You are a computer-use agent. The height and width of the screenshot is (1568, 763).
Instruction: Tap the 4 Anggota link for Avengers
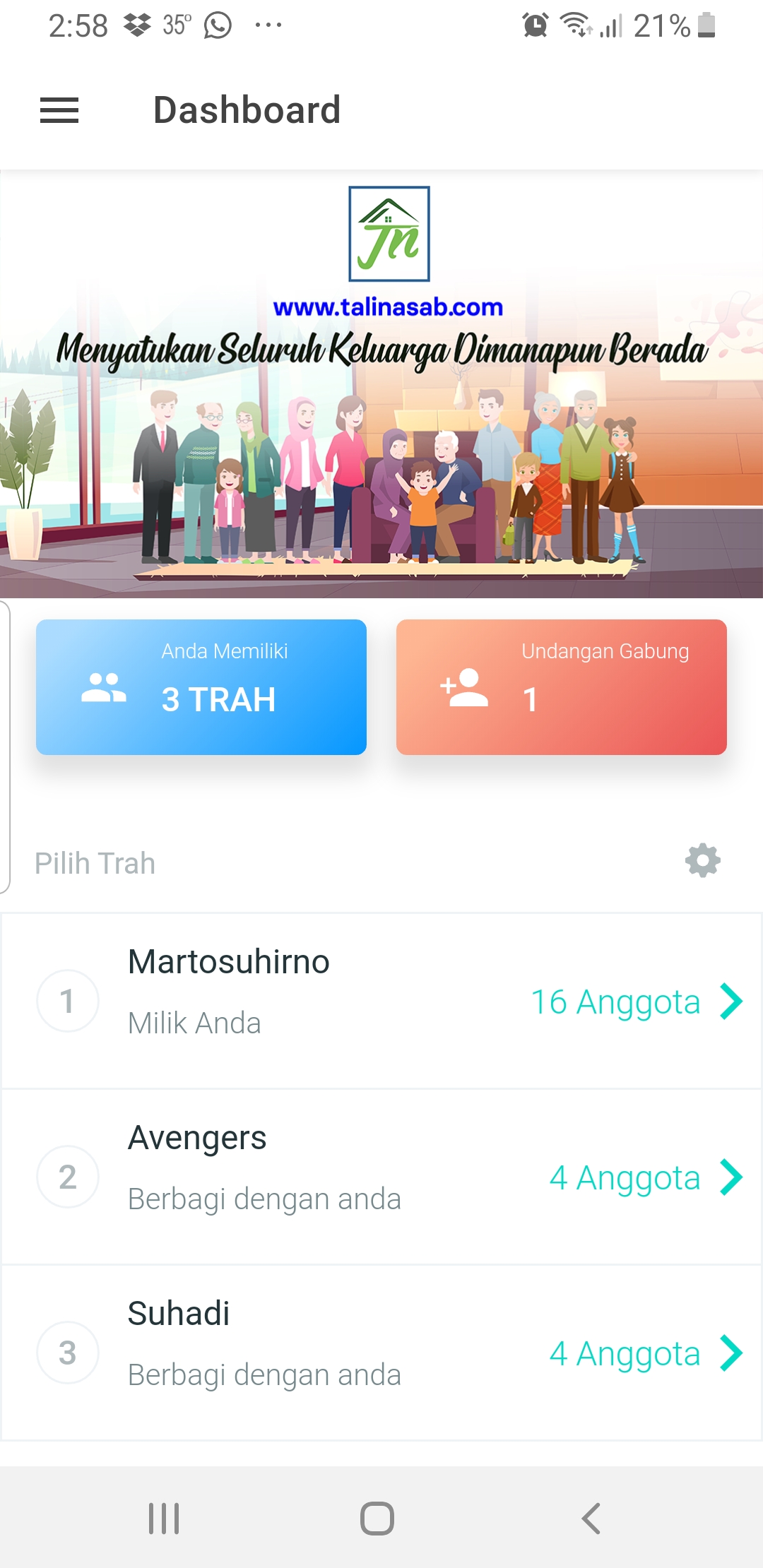coord(623,1176)
